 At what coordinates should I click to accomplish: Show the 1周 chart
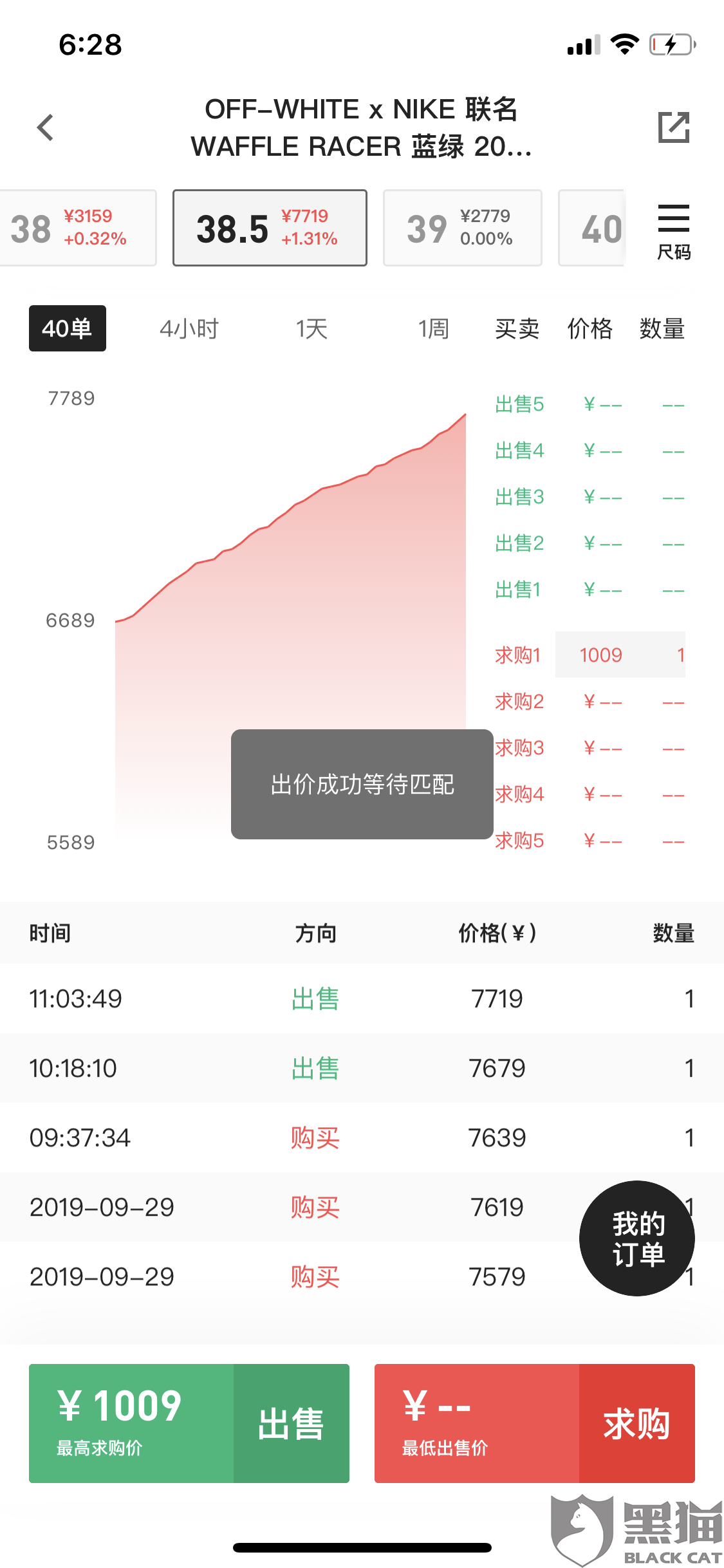(434, 329)
